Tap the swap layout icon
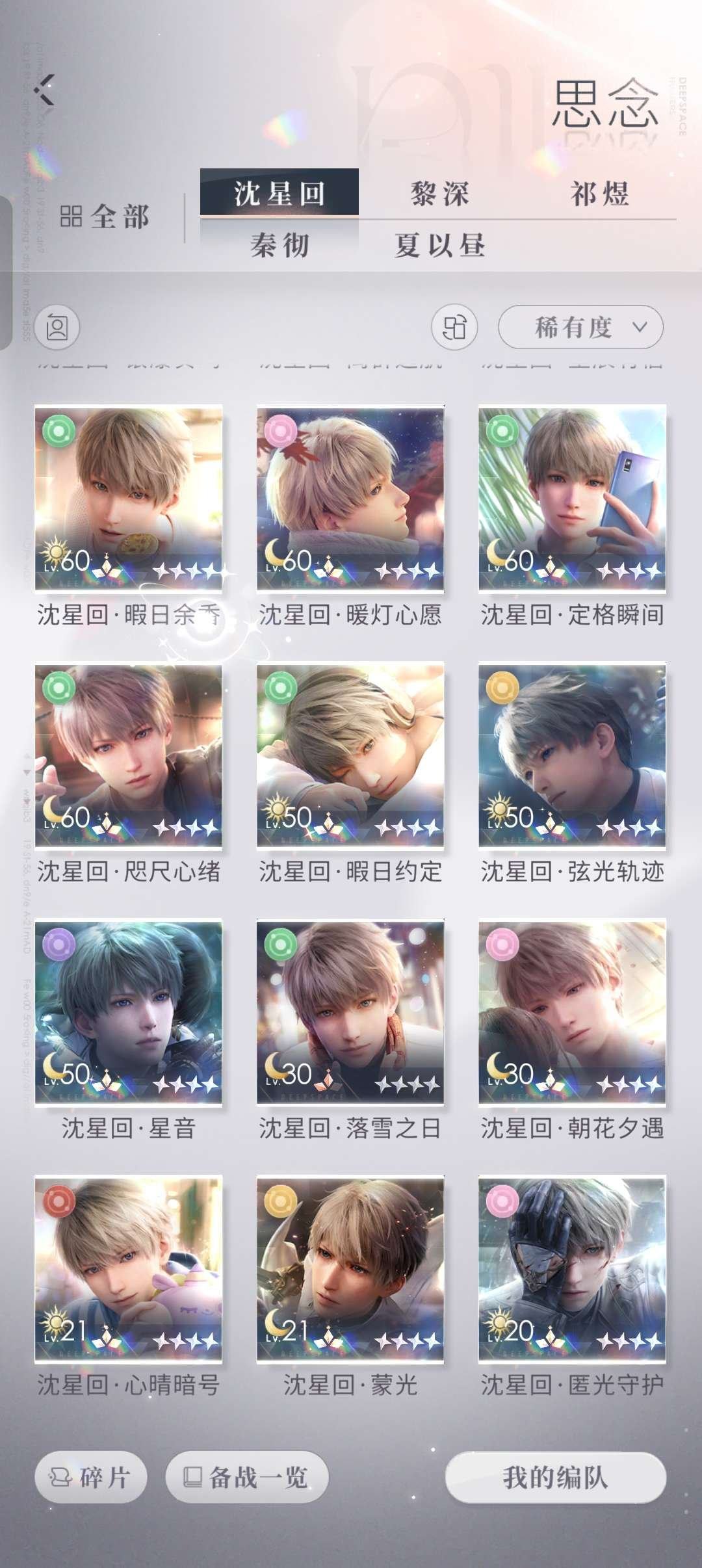Image resolution: width=702 pixels, height=1568 pixels. [454, 327]
